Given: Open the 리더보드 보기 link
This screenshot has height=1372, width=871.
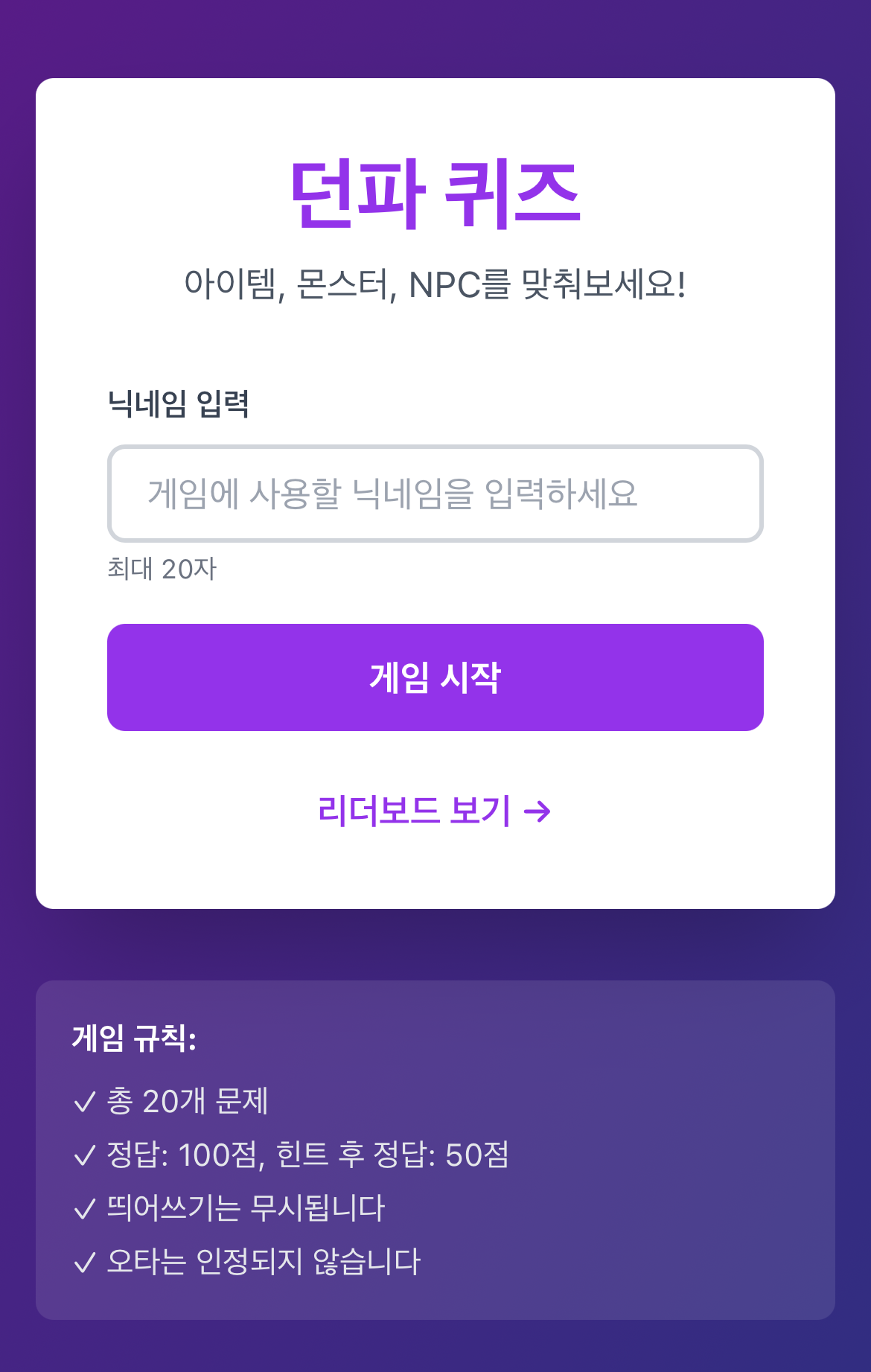Looking at the screenshot, I should 435,811.
